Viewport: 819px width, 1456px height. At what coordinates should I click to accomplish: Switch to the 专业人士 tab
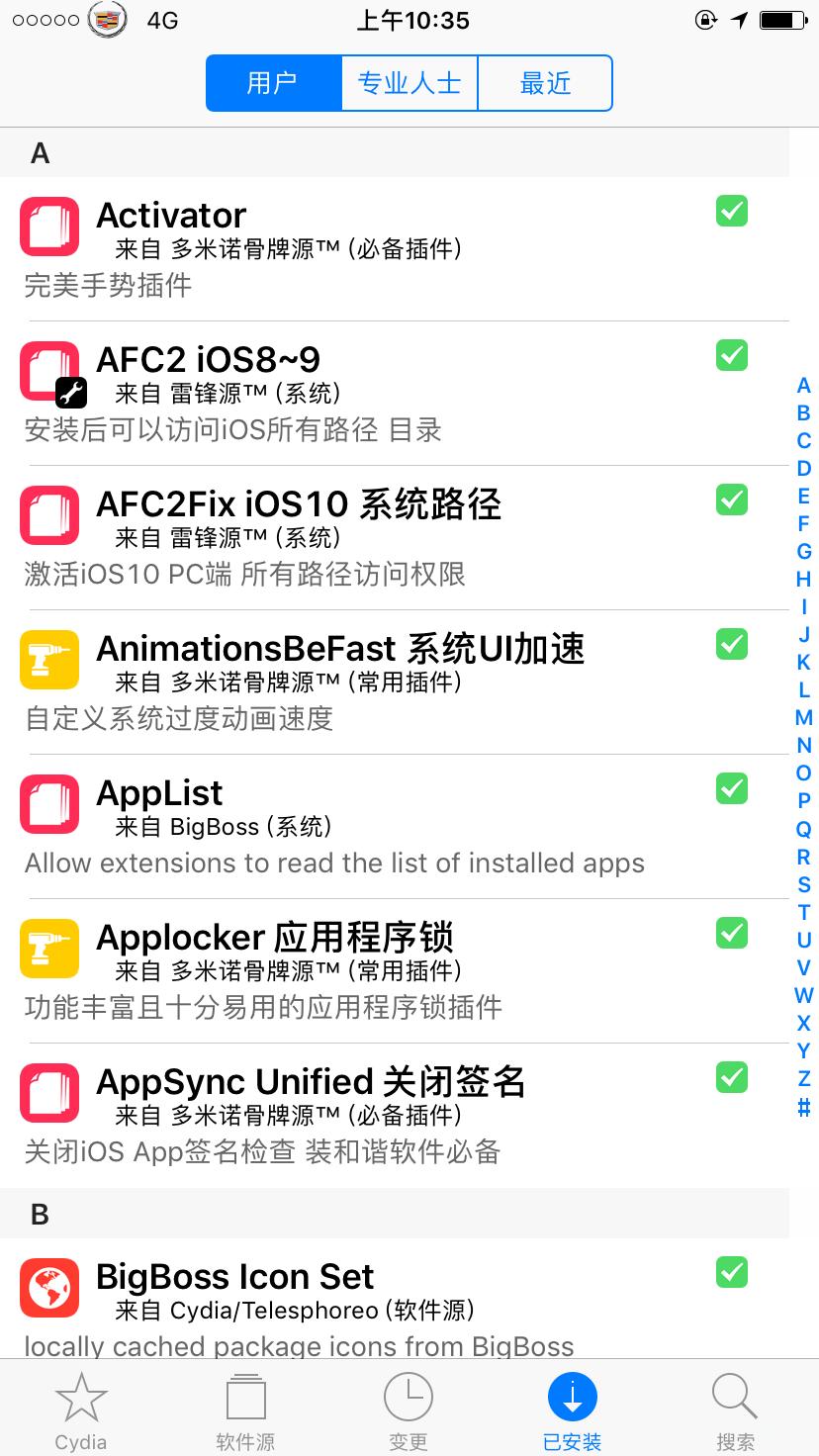tap(409, 83)
